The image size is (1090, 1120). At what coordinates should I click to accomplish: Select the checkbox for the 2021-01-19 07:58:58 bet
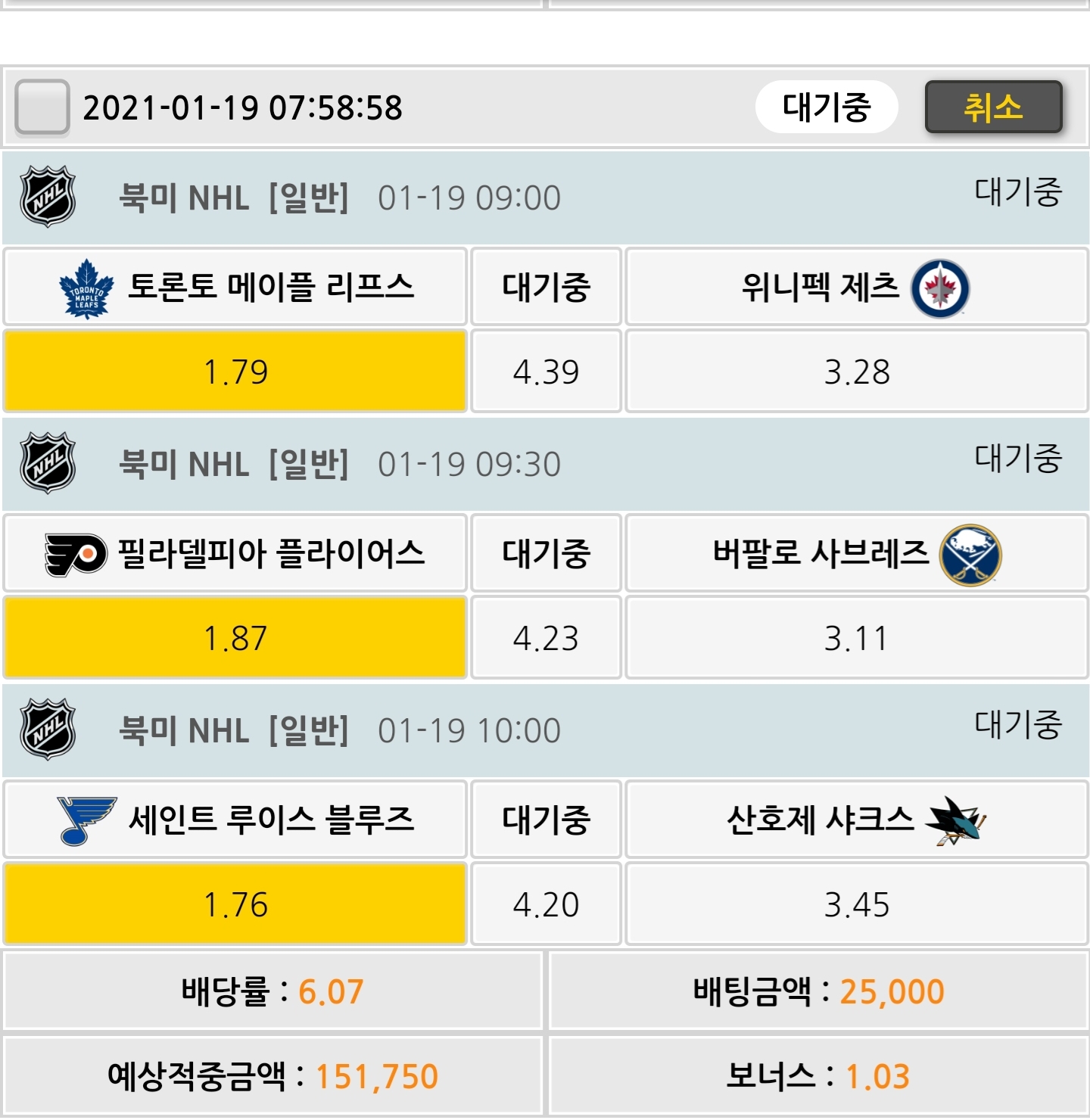(x=42, y=107)
